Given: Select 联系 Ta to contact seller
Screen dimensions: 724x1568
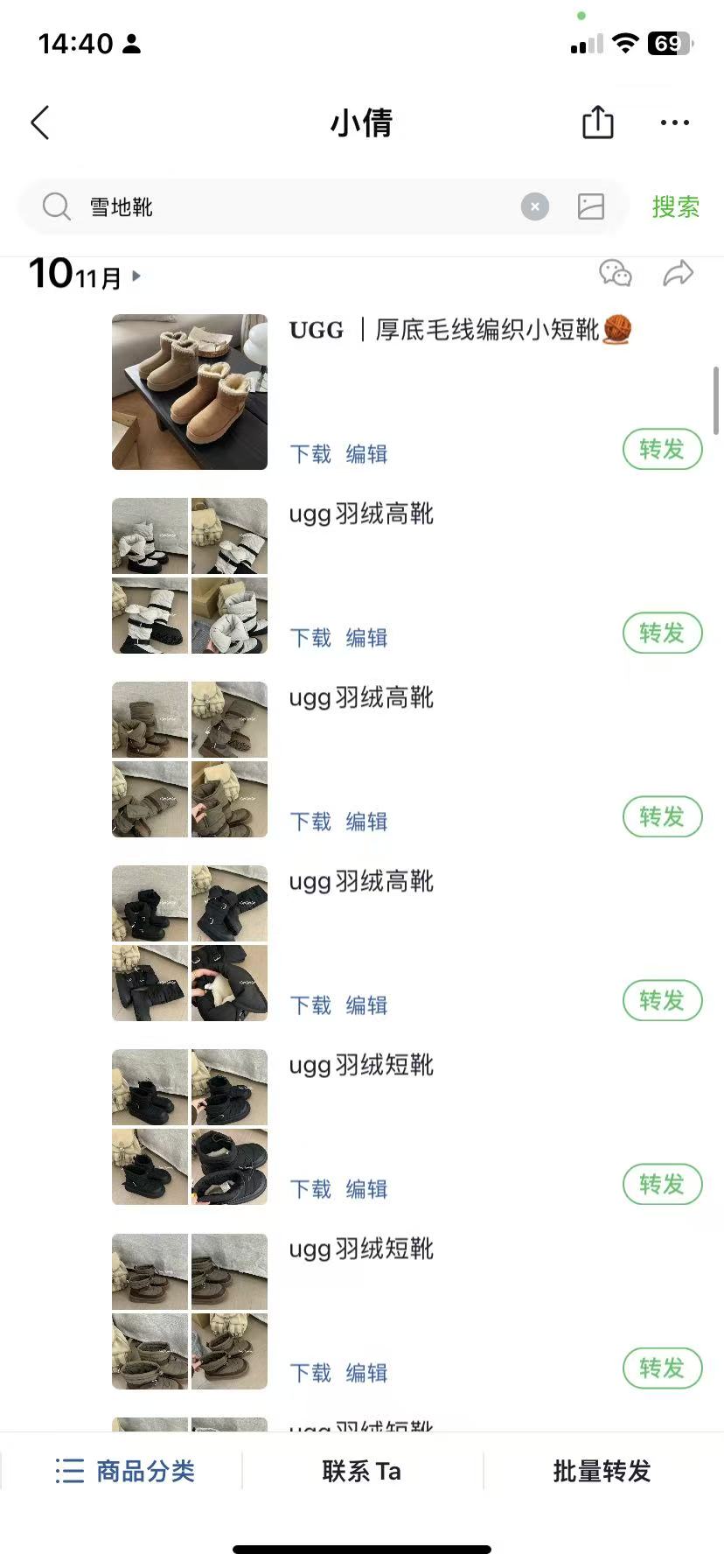Looking at the screenshot, I should 361,1471.
